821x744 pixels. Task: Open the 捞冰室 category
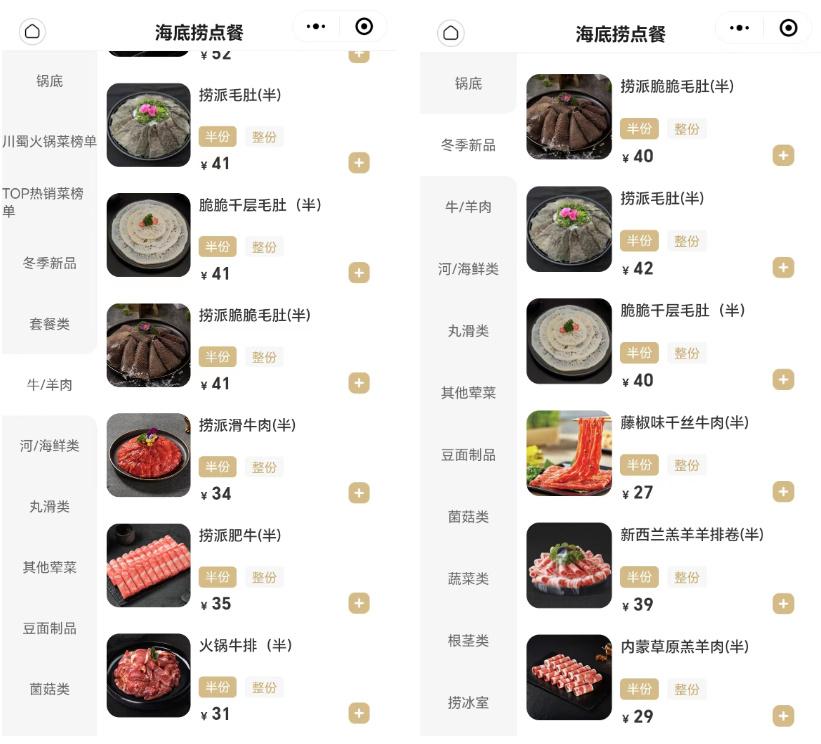tap(468, 703)
